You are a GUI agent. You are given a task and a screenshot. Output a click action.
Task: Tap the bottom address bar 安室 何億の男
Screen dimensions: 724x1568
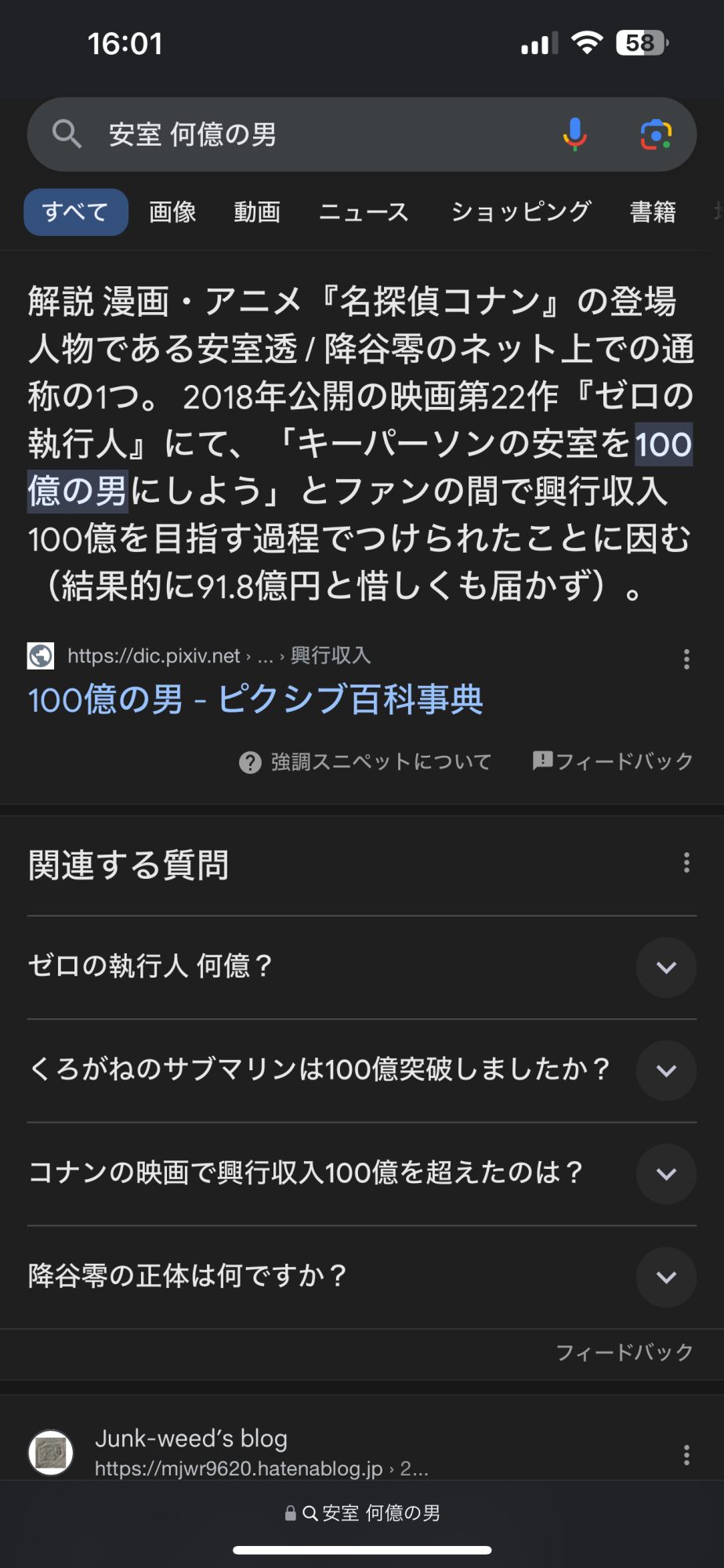point(362,1513)
